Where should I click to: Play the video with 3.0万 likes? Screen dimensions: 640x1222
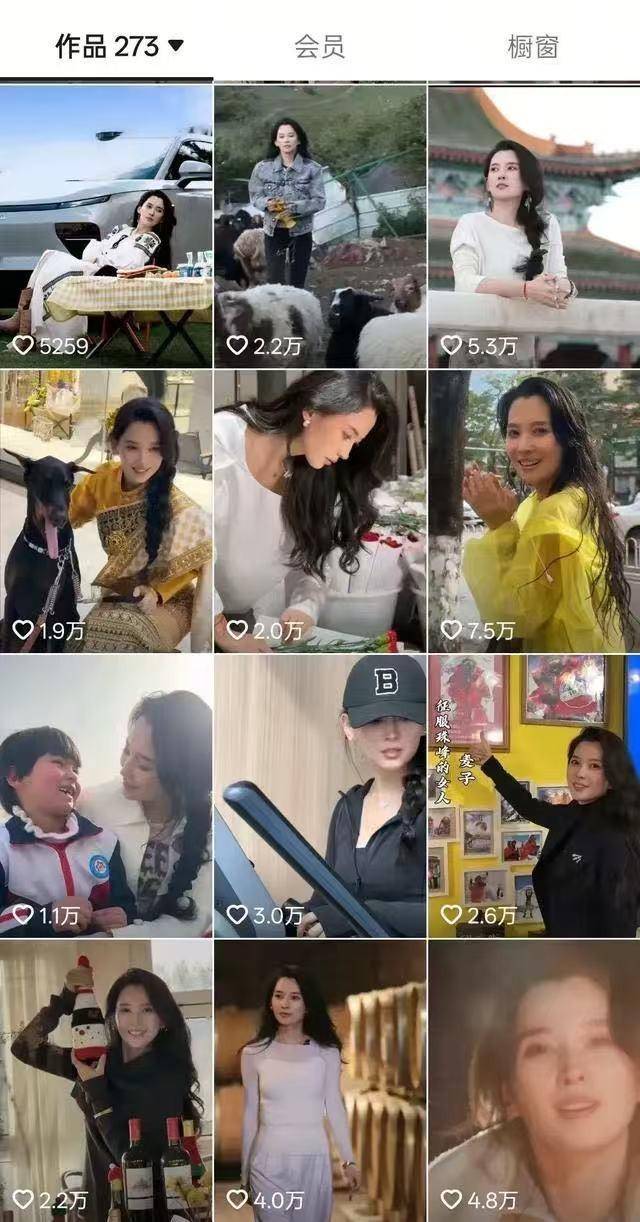(x=320, y=795)
